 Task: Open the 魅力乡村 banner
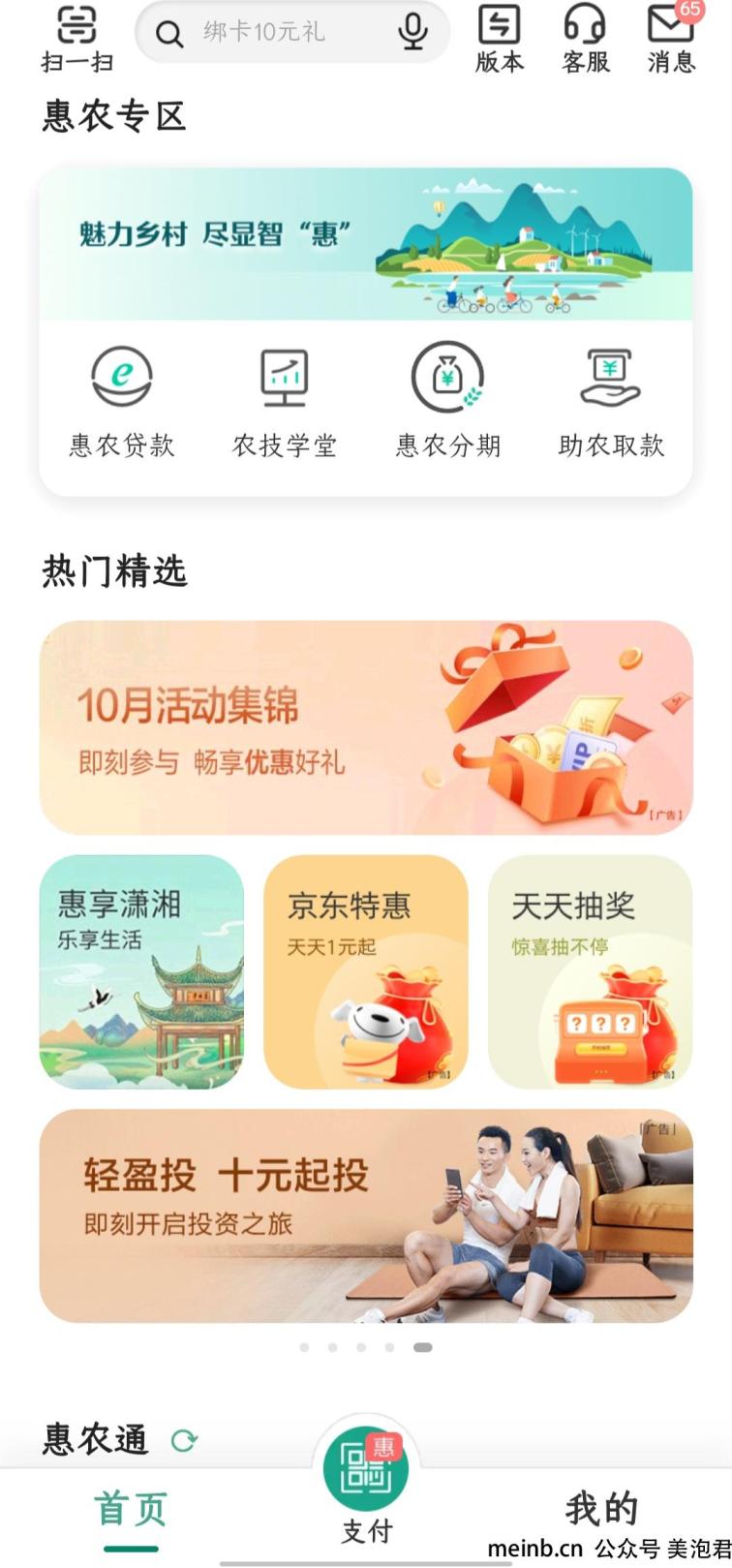tap(366, 244)
